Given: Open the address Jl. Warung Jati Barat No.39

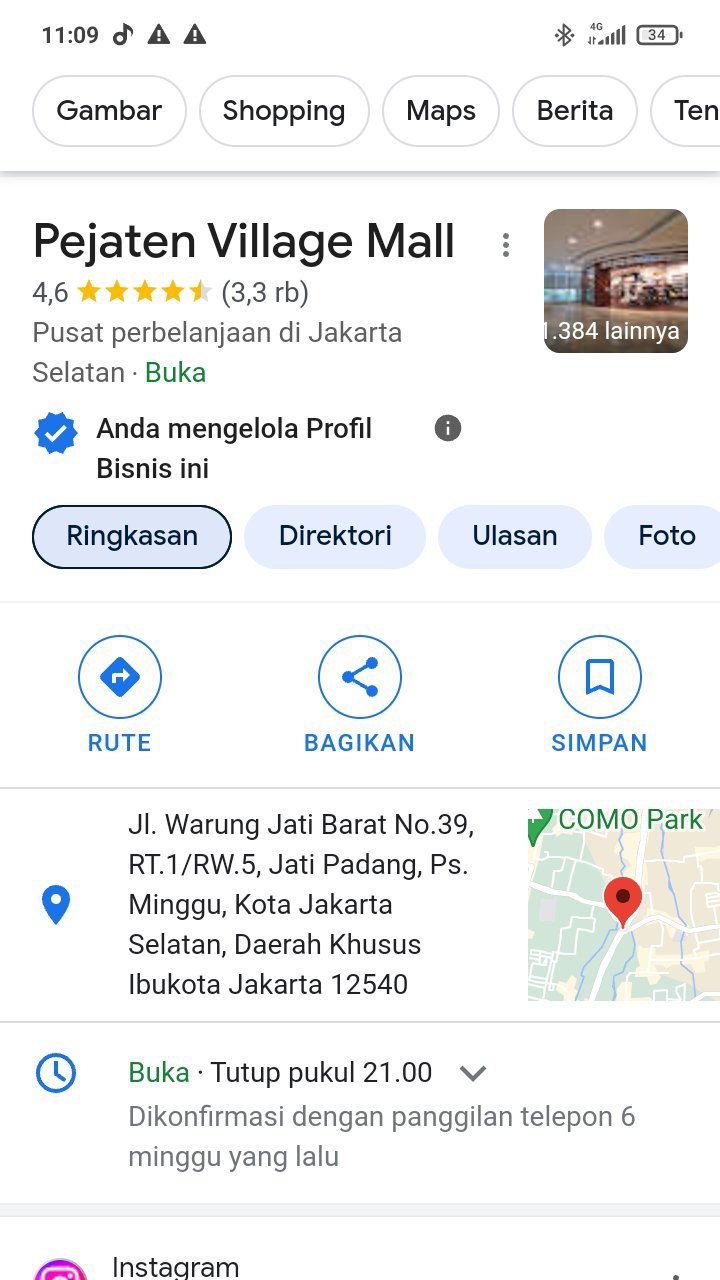Looking at the screenshot, I should 300,904.
